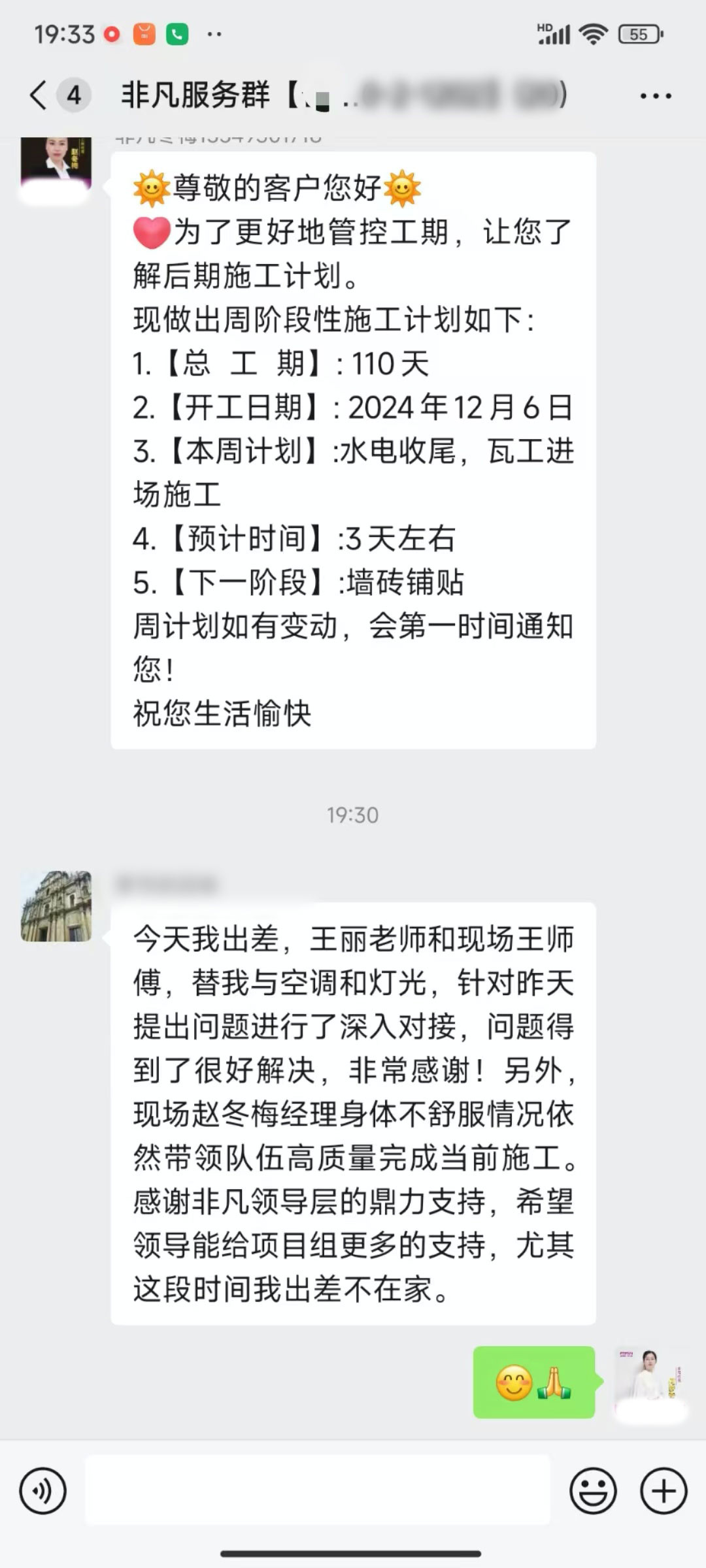Screen dimensions: 706x1568
Task: Open the group chat overflow menu
Action: [x=655, y=96]
